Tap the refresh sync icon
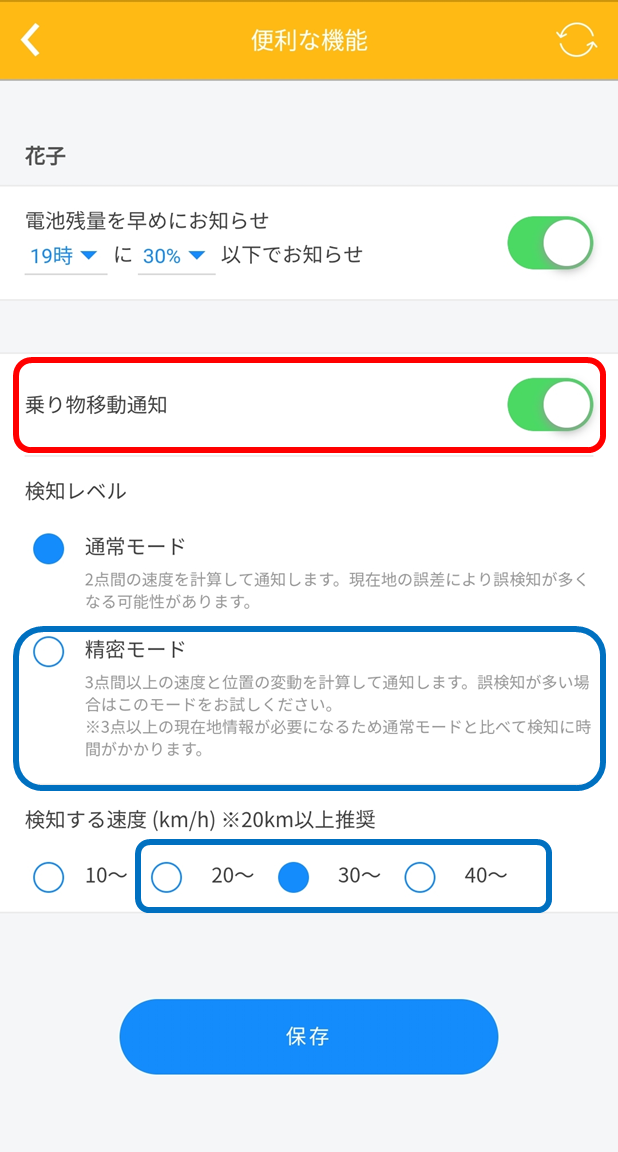 pyautogui.click(x=576, y=41)
